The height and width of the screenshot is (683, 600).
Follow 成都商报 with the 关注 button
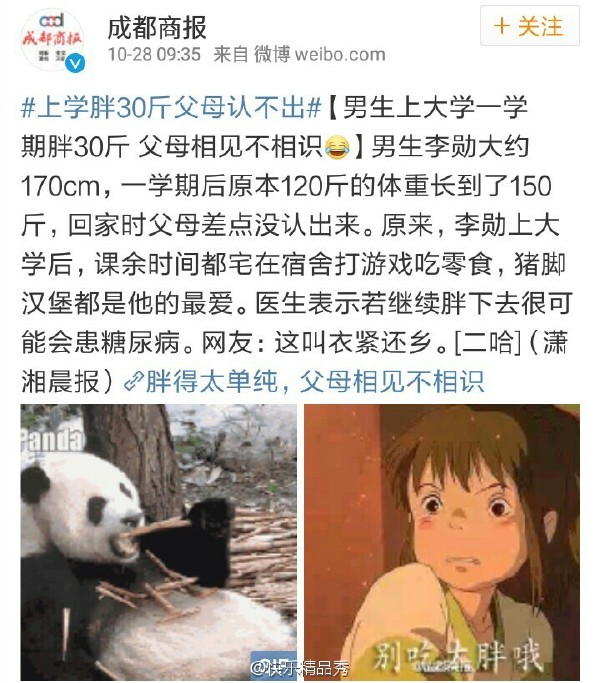529,26
